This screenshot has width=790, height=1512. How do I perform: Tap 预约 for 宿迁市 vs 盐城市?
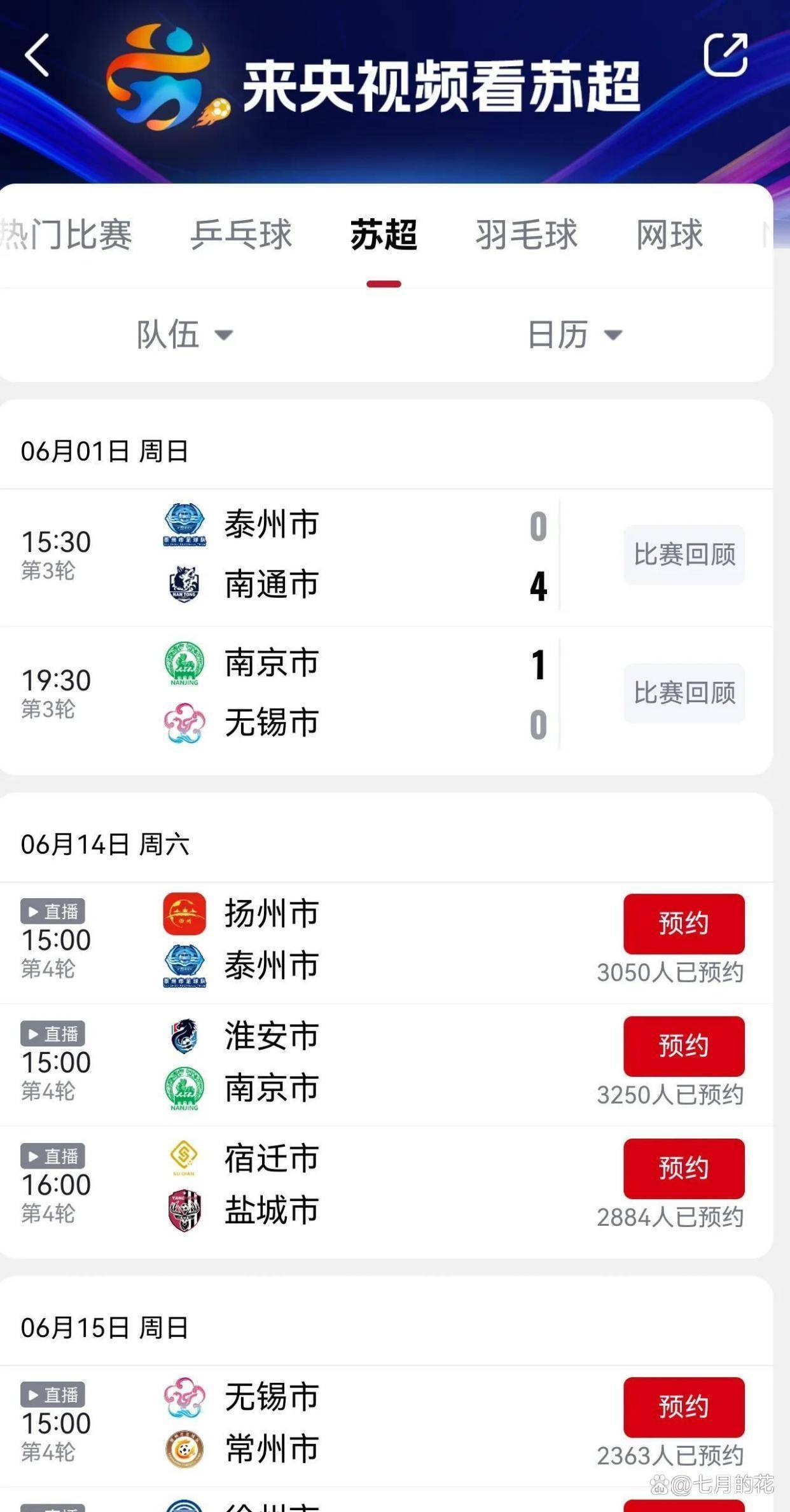coord(684,1169)
